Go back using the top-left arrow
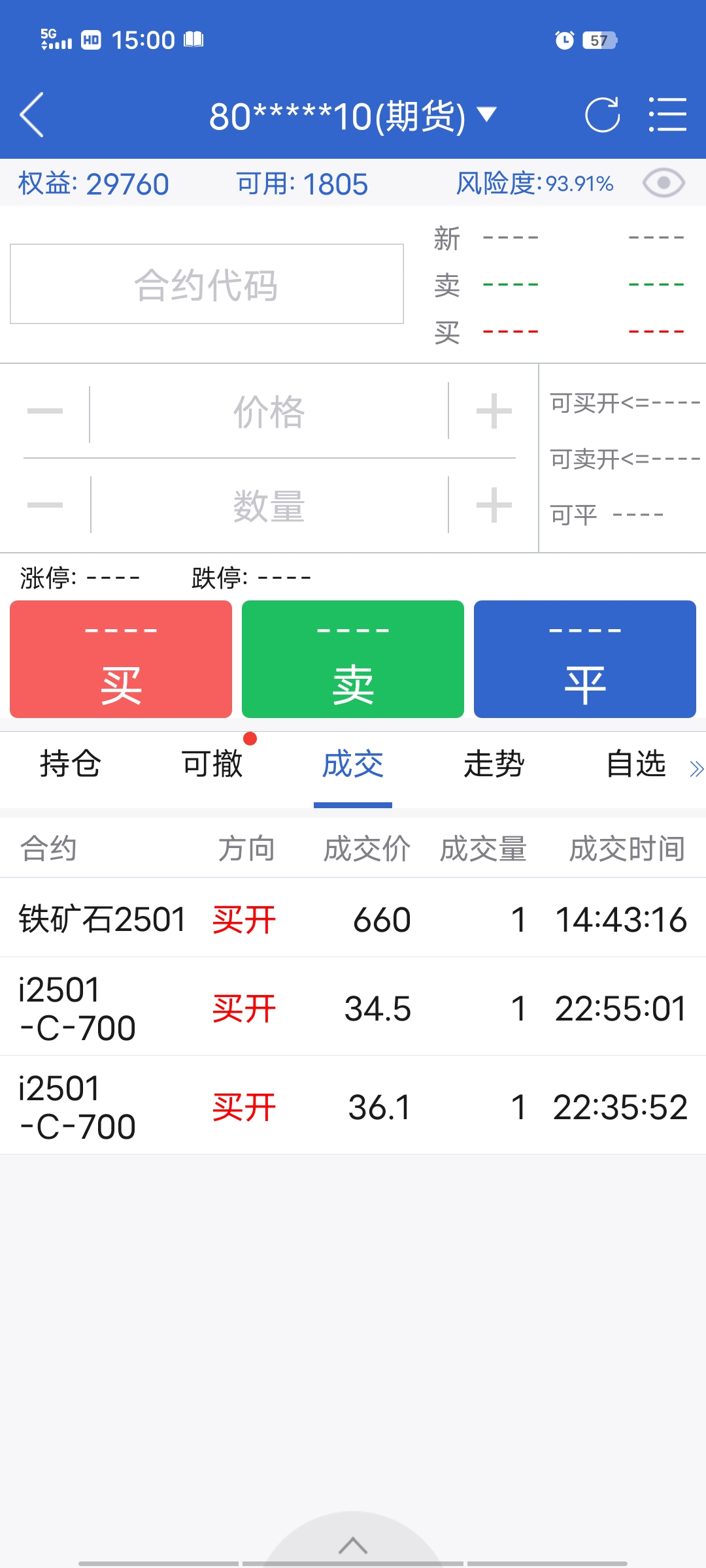Image resolution: width=706 pixels, height=1568 pixels. pyautogui.click(x=31, y=115)
